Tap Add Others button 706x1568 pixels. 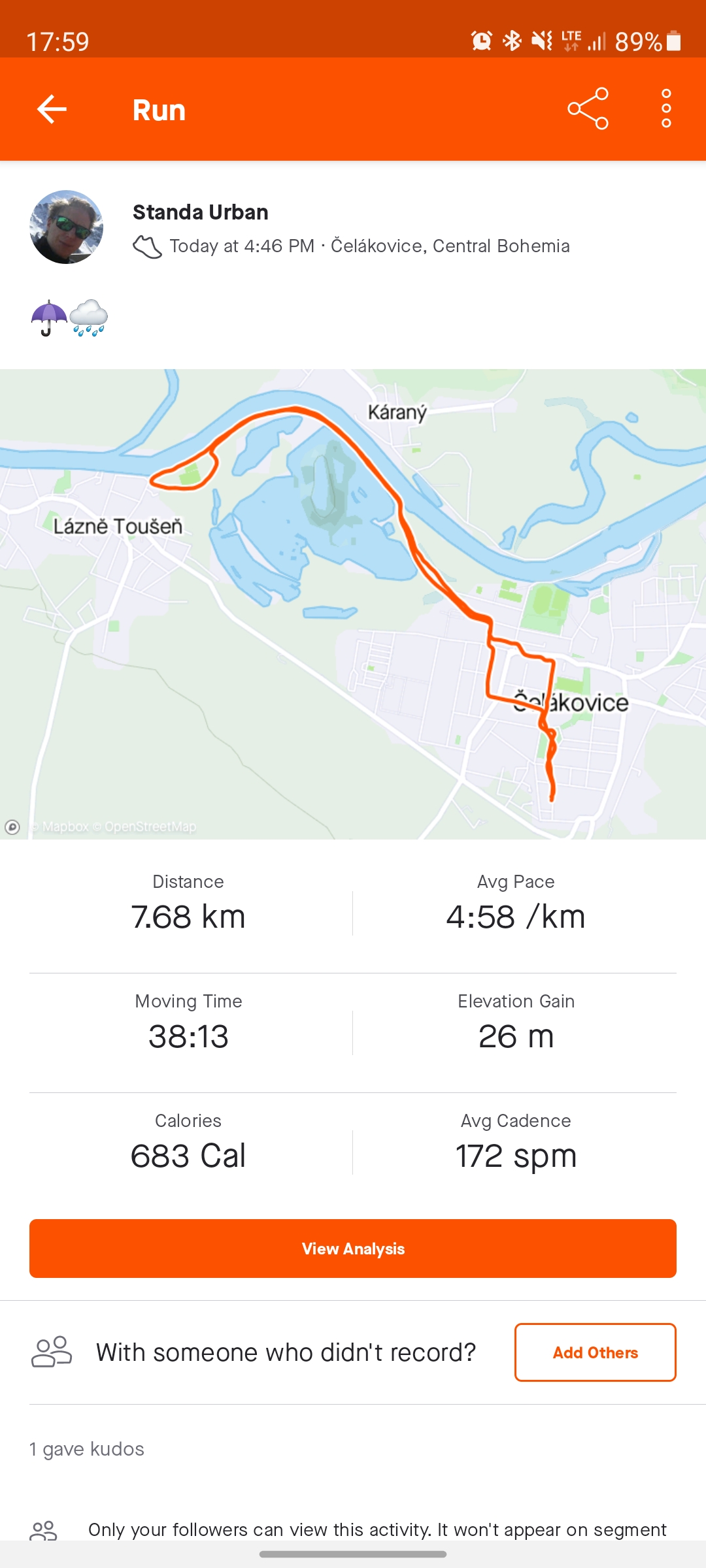596,1352
